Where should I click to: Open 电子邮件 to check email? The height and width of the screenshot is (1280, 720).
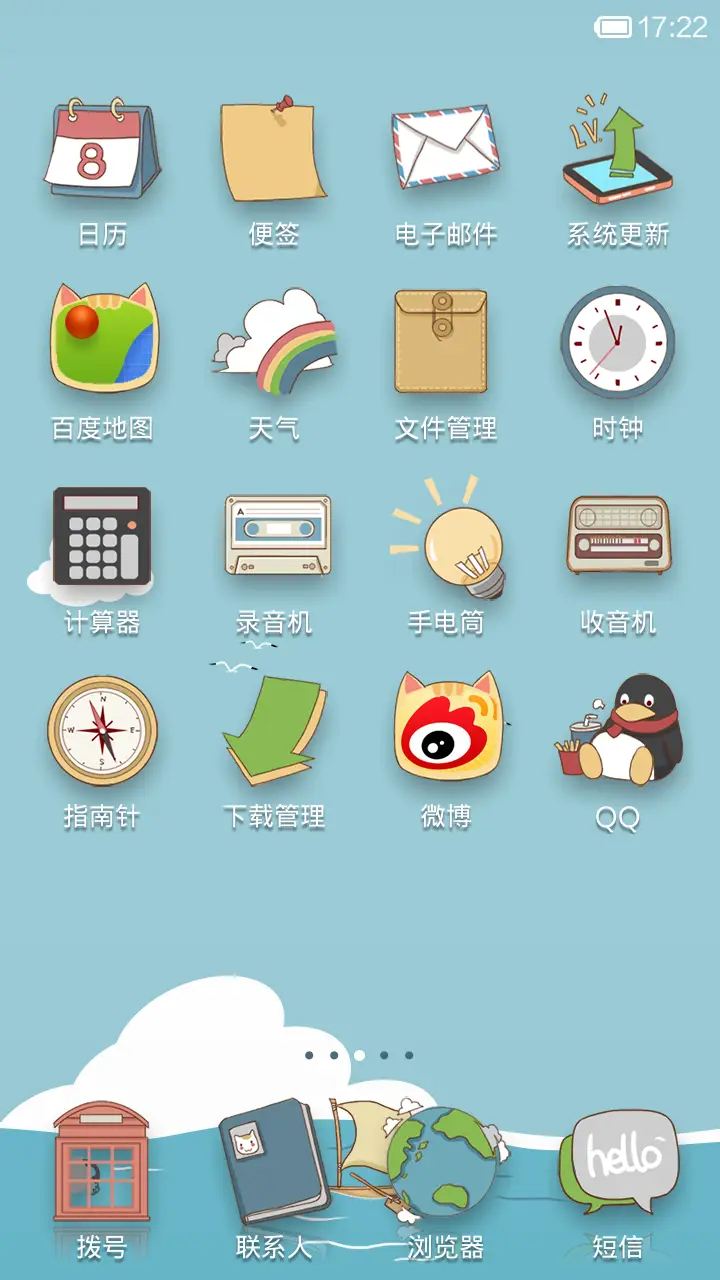click(446, 150)
